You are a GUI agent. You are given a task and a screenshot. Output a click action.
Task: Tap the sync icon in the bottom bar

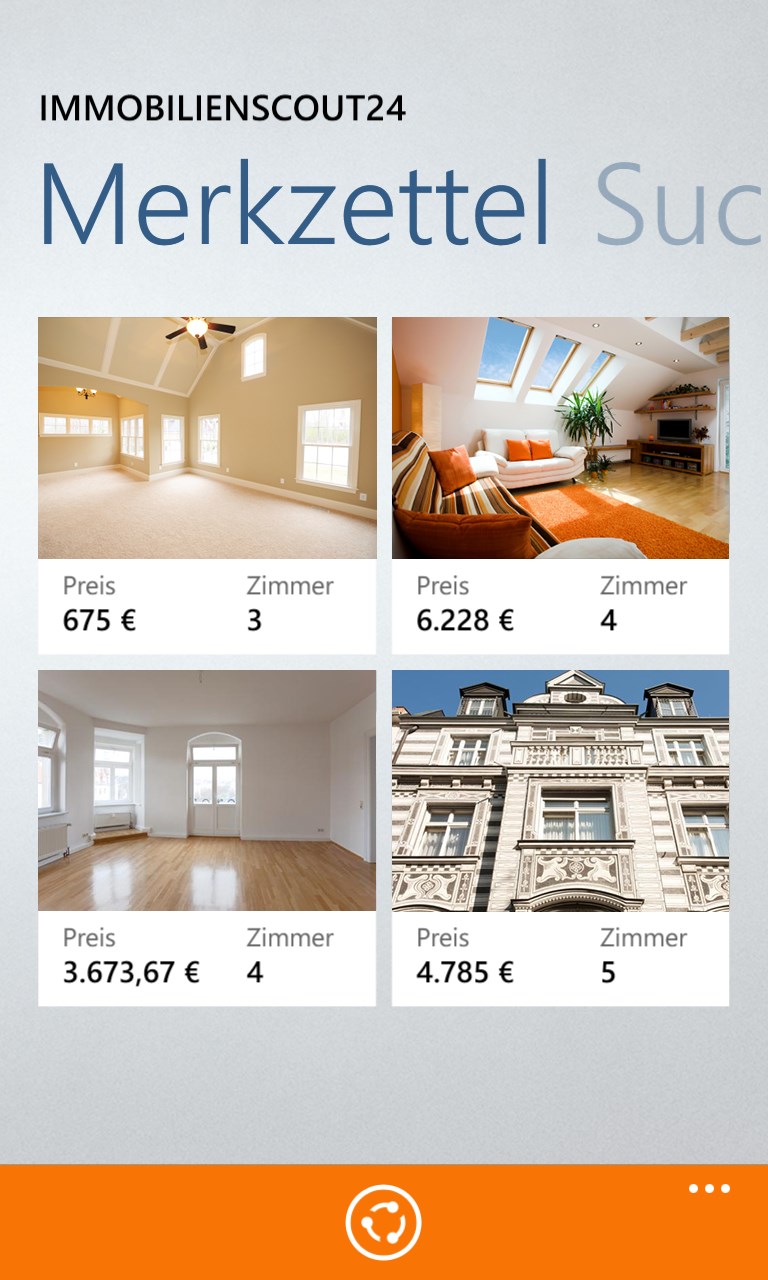(x=384, y=1222)
